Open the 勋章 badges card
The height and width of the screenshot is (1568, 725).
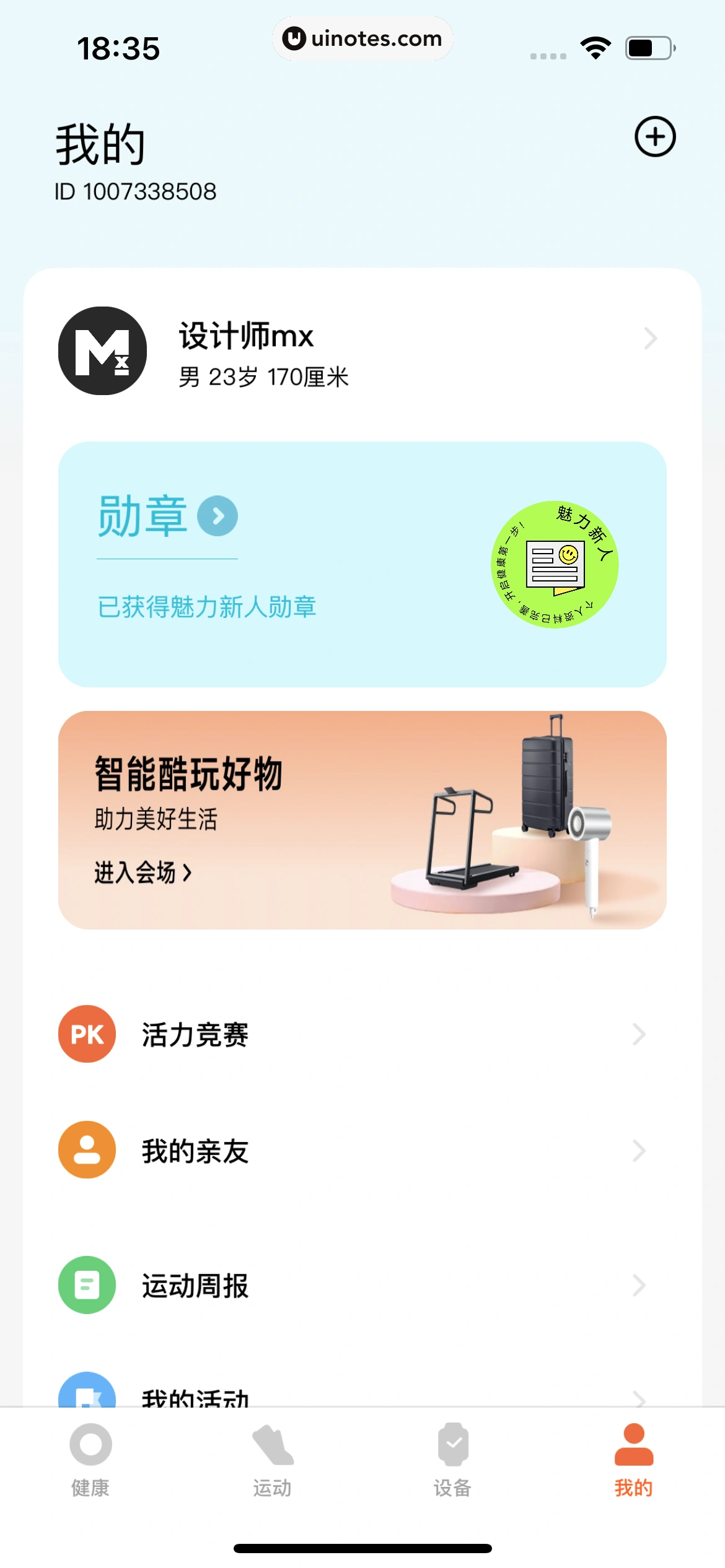tap(362, 564)
